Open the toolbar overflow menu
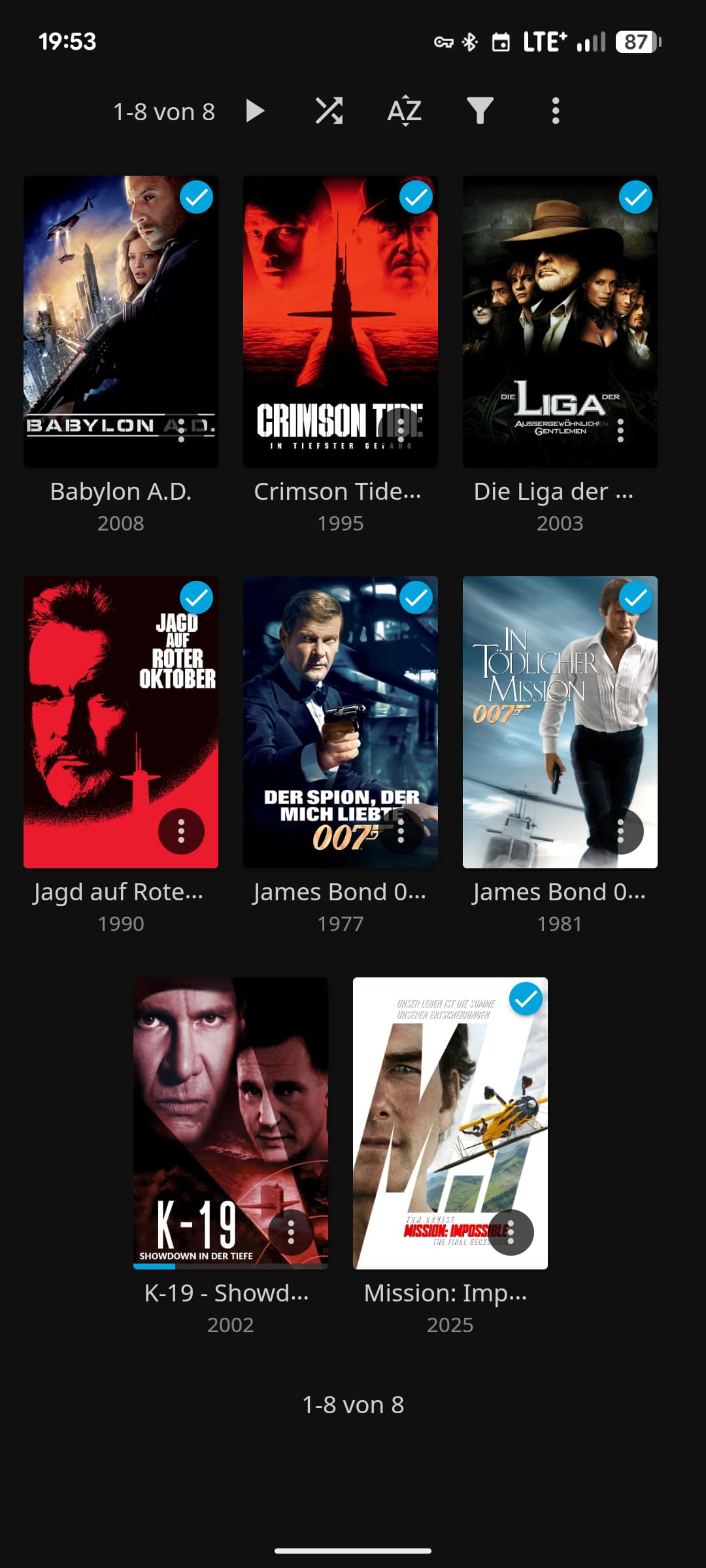Image resolution: width=706 pixels, height=1568 pixels. [x=556, y=111]
